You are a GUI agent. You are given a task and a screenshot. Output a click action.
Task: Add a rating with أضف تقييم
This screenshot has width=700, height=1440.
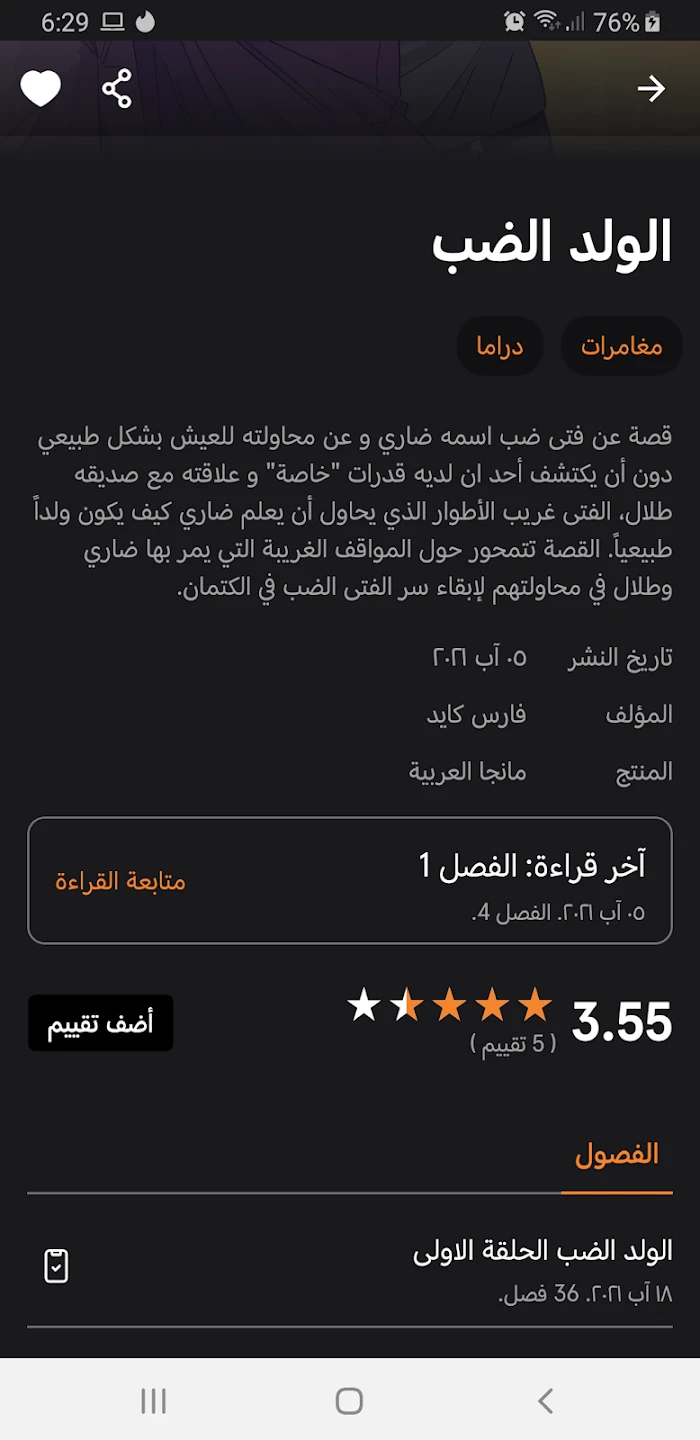[x=101, y=1023]
